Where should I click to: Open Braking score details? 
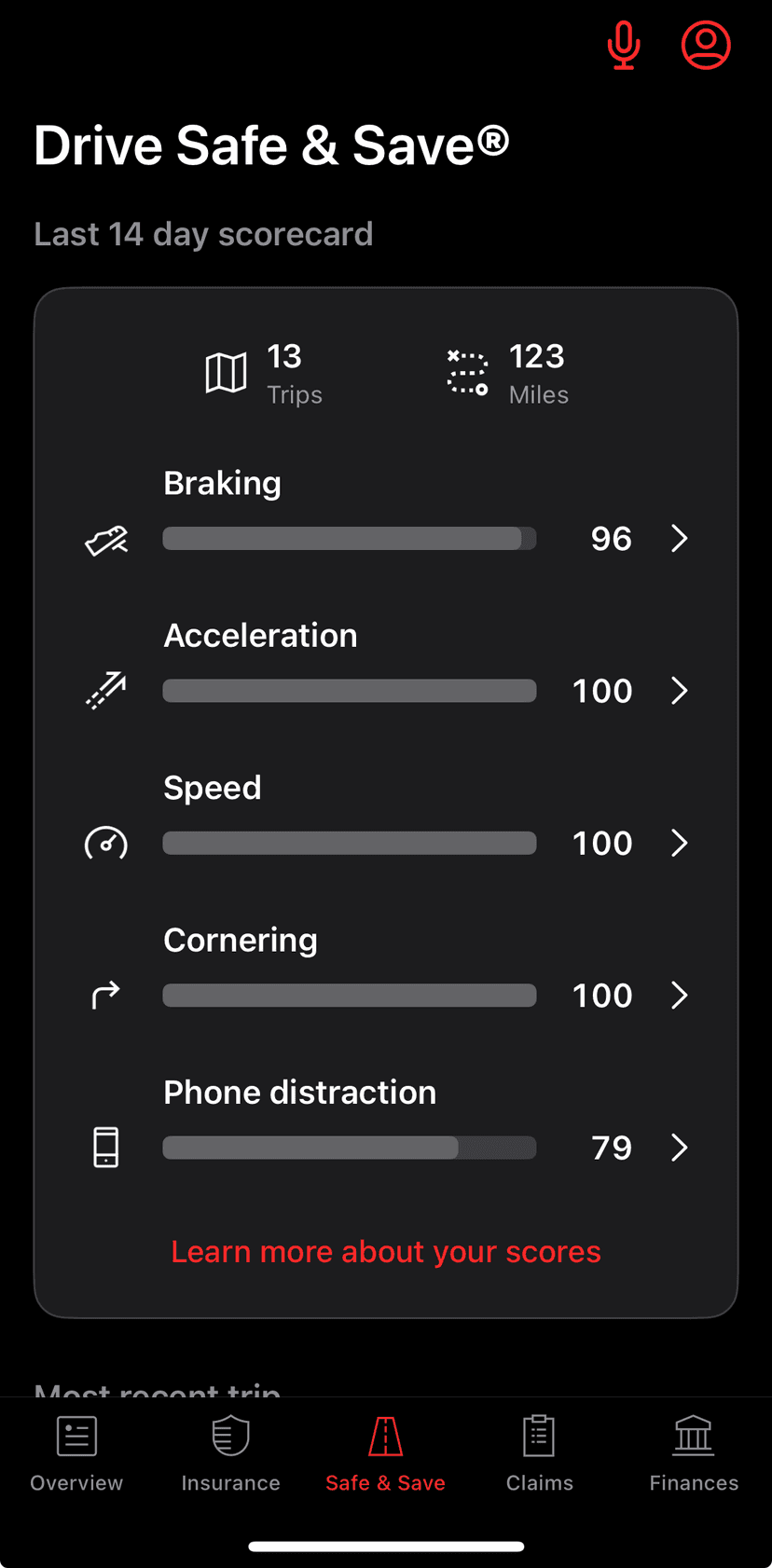(x=679, y=538)
